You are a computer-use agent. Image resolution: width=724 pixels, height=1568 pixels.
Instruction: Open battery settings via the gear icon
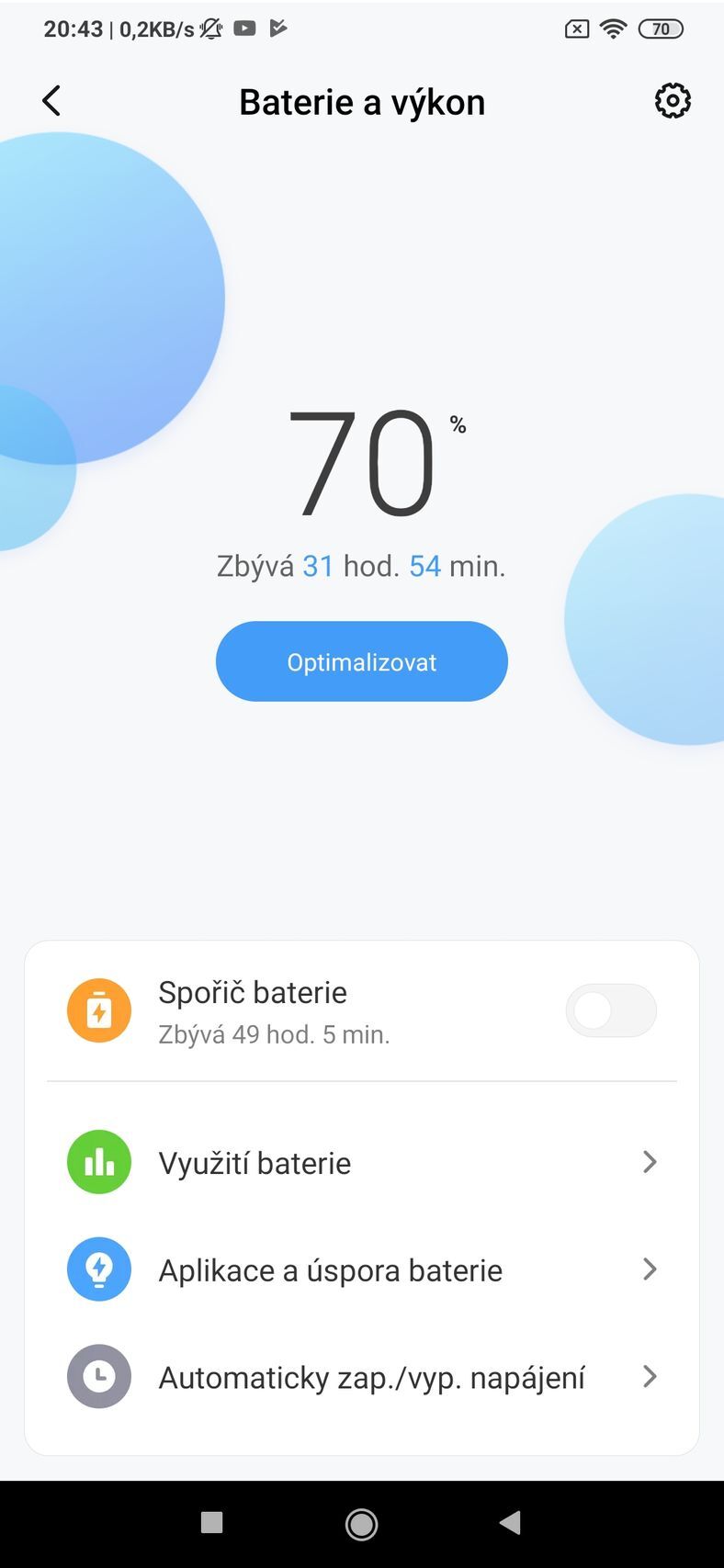point(672,101)
